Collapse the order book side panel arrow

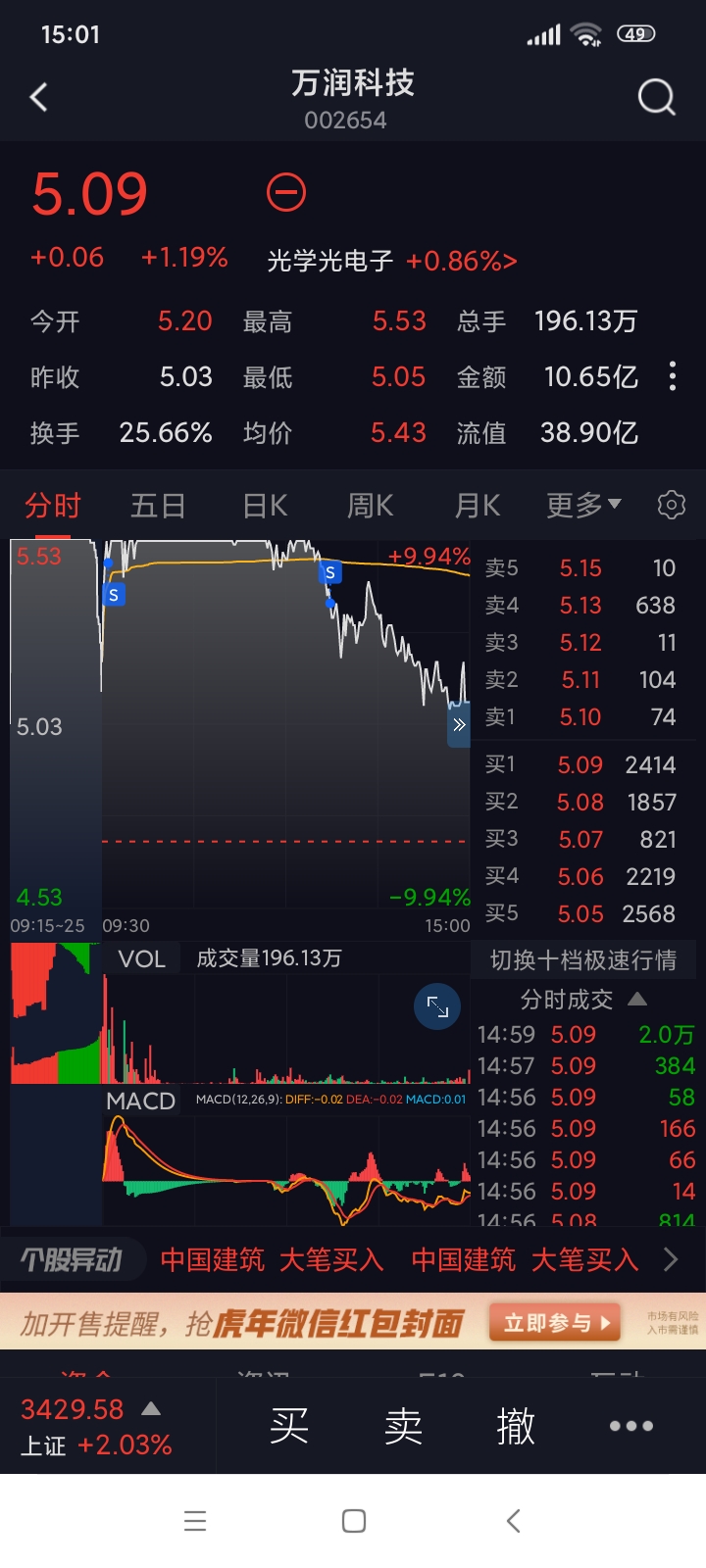point(459,726)
